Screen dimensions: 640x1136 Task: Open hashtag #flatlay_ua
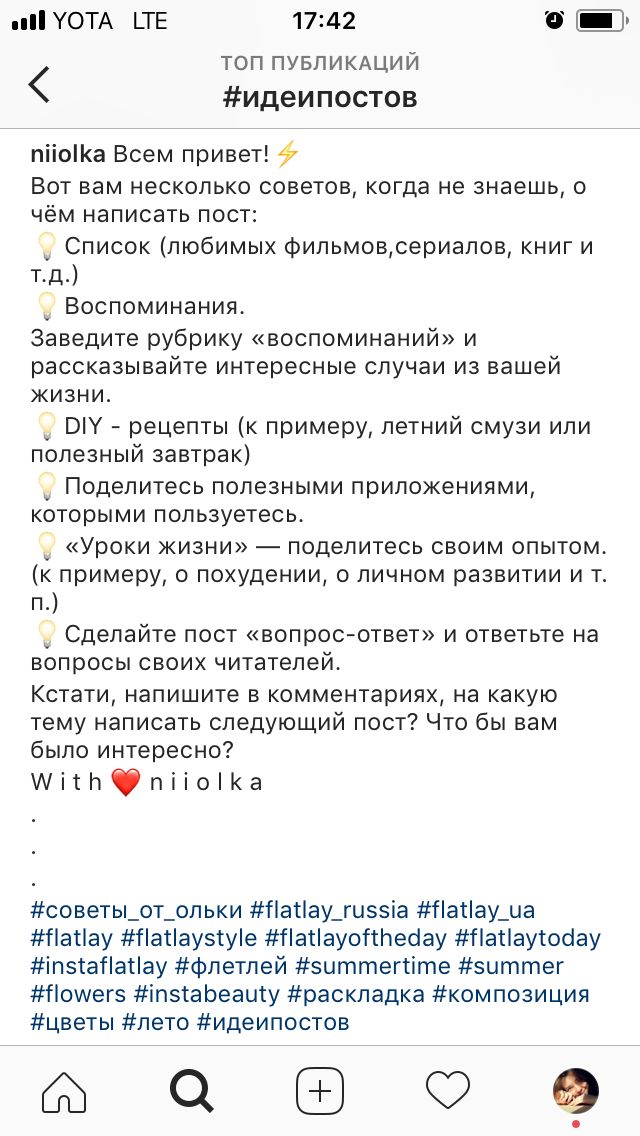pyautogui.click(x=476, y=911)
